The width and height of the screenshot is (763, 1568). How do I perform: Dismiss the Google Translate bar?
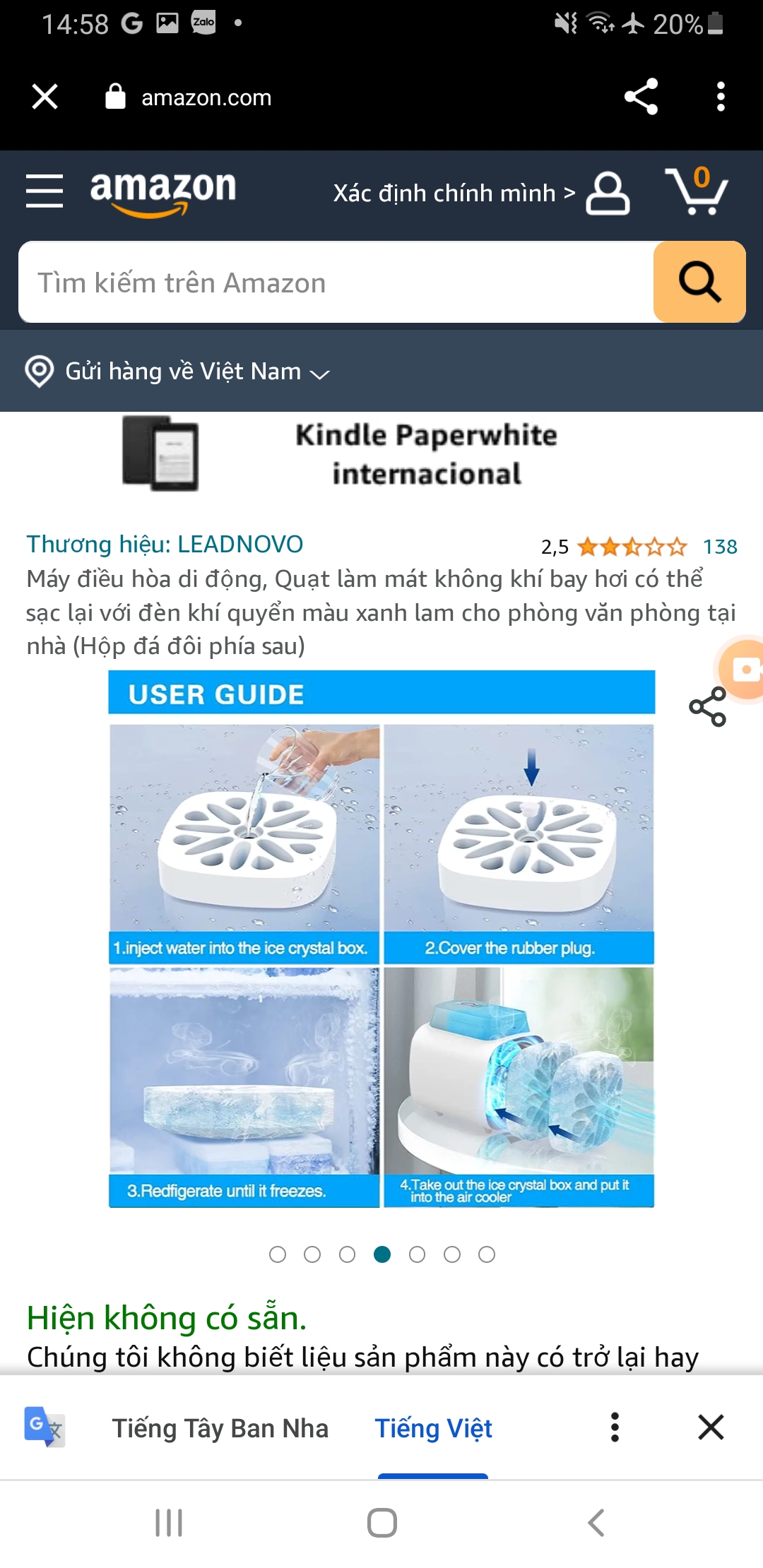[x=711, y=1427]
